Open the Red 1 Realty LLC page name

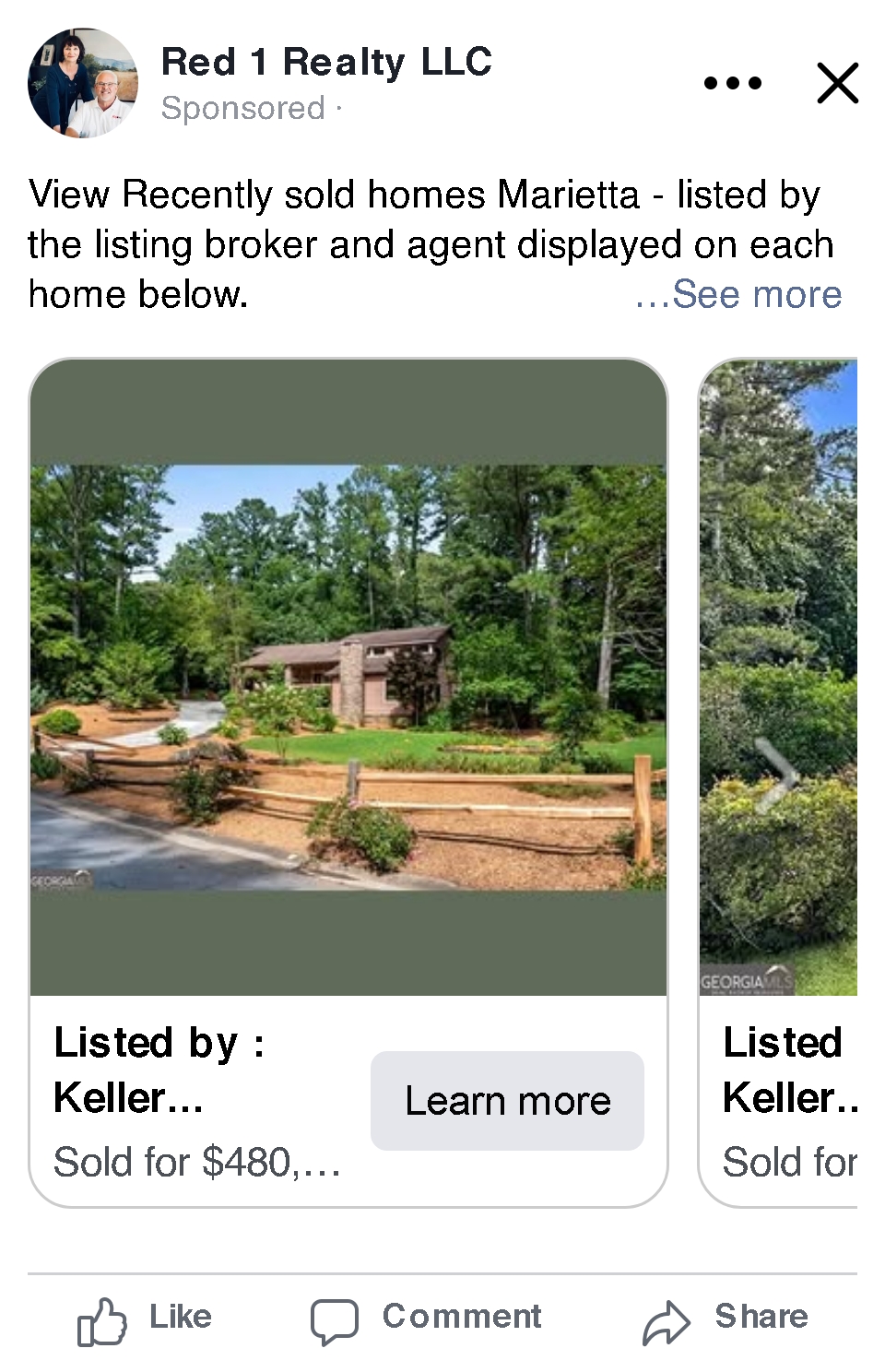click(326, 62)
